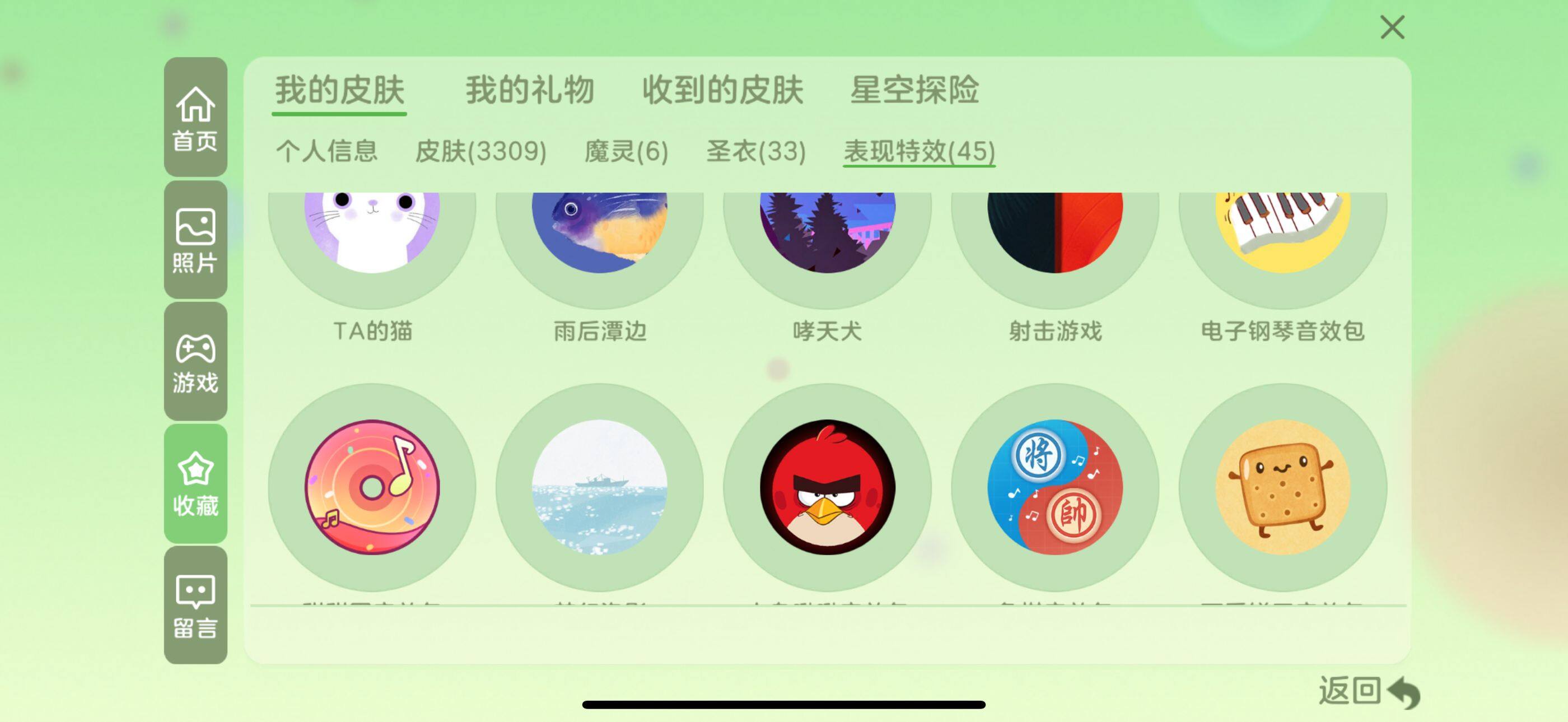View the 魔灵(6) sub-tab

click(x=626, y=151)
